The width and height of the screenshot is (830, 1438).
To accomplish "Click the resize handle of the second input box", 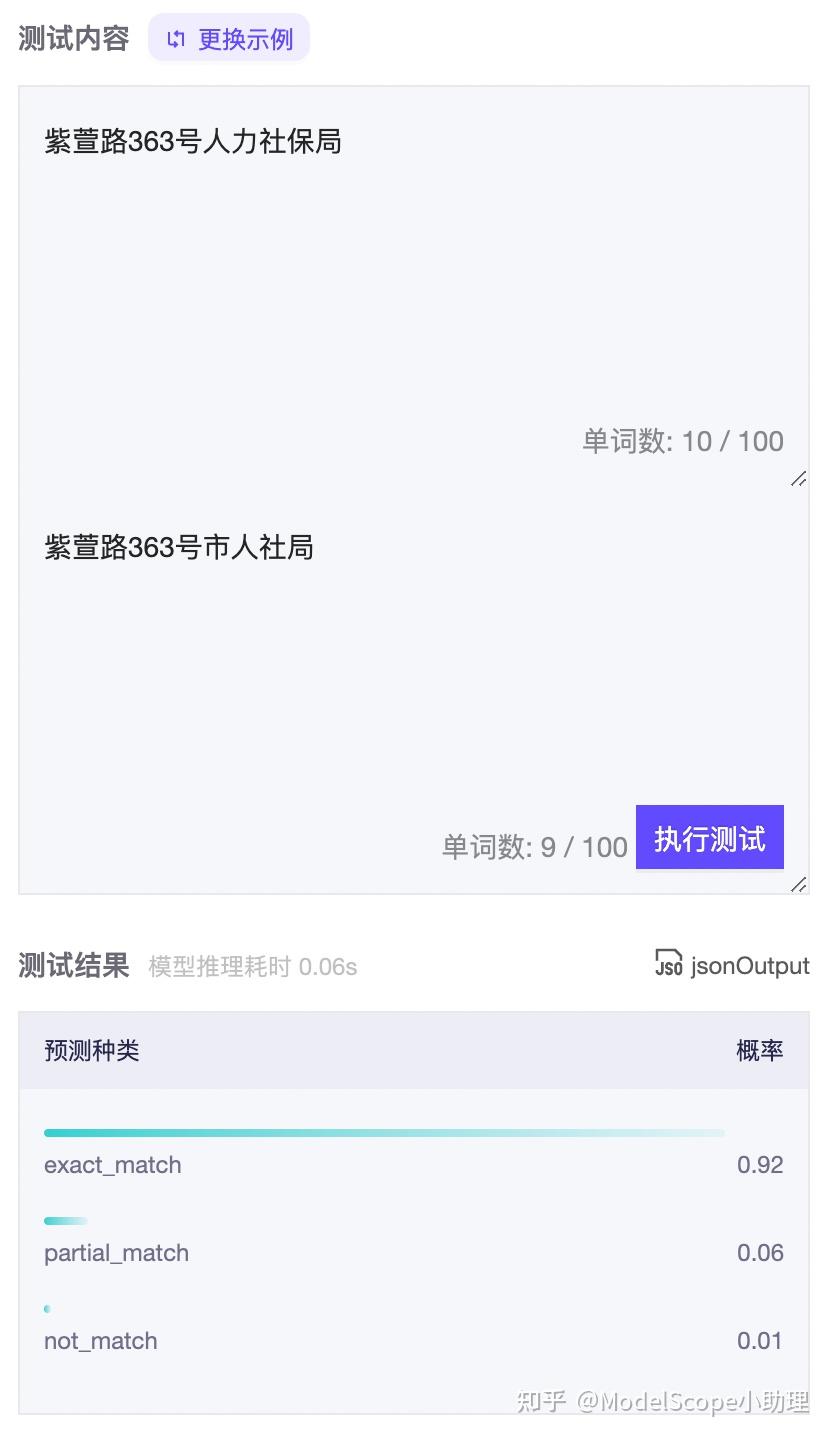I will 799,885.
